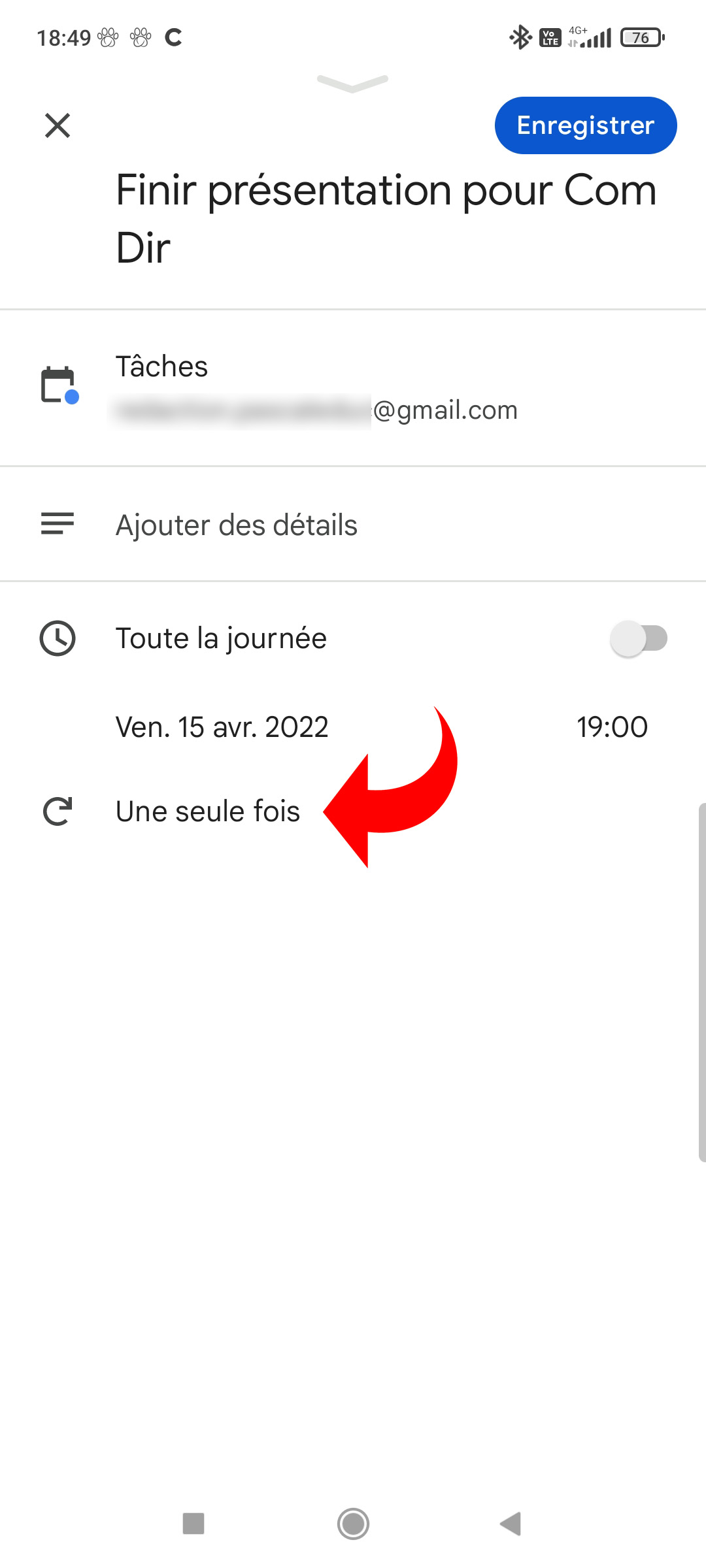The image size is (706, 1568).
Task: Change the 19:00 time
Action: coord(612,727)
